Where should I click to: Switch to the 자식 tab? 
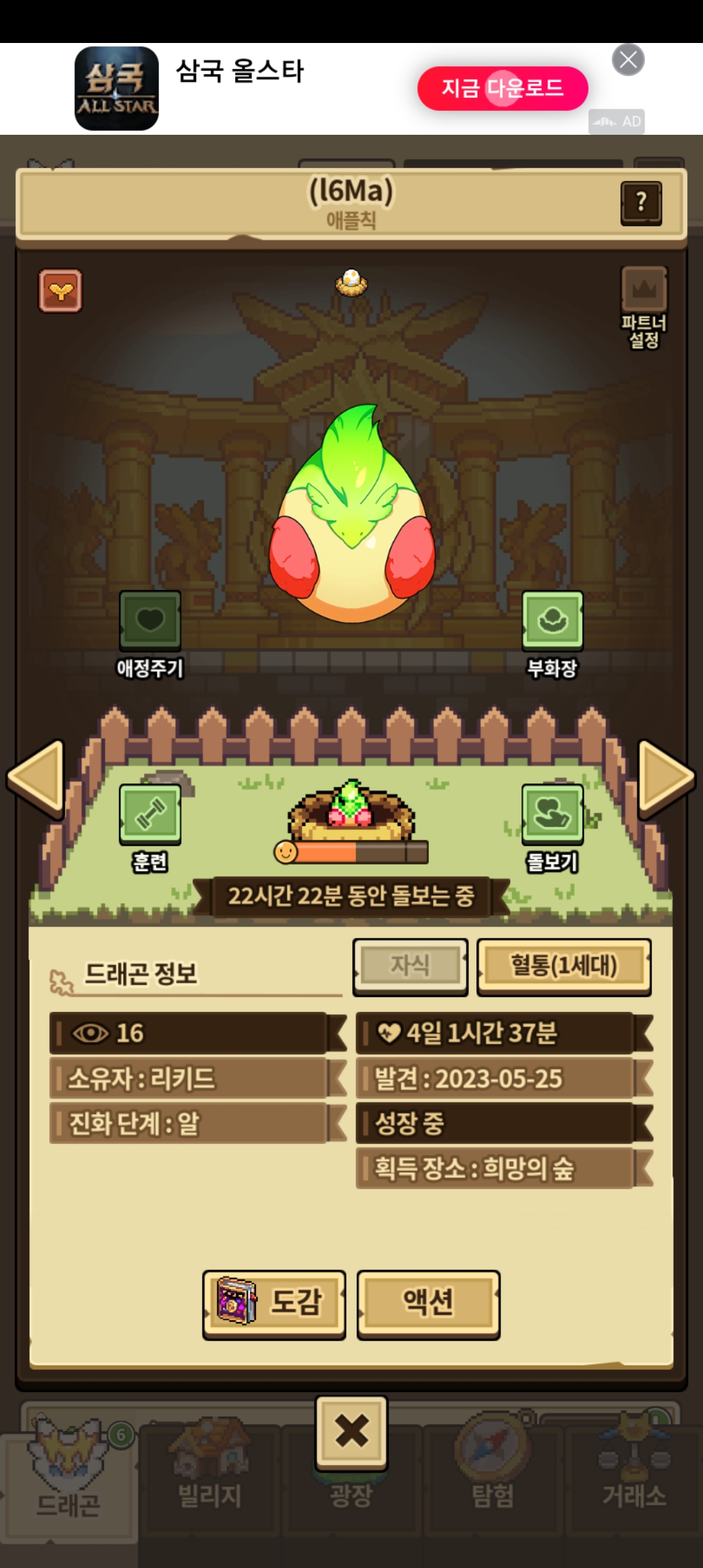pyautogui.click(x=410, y=966)
